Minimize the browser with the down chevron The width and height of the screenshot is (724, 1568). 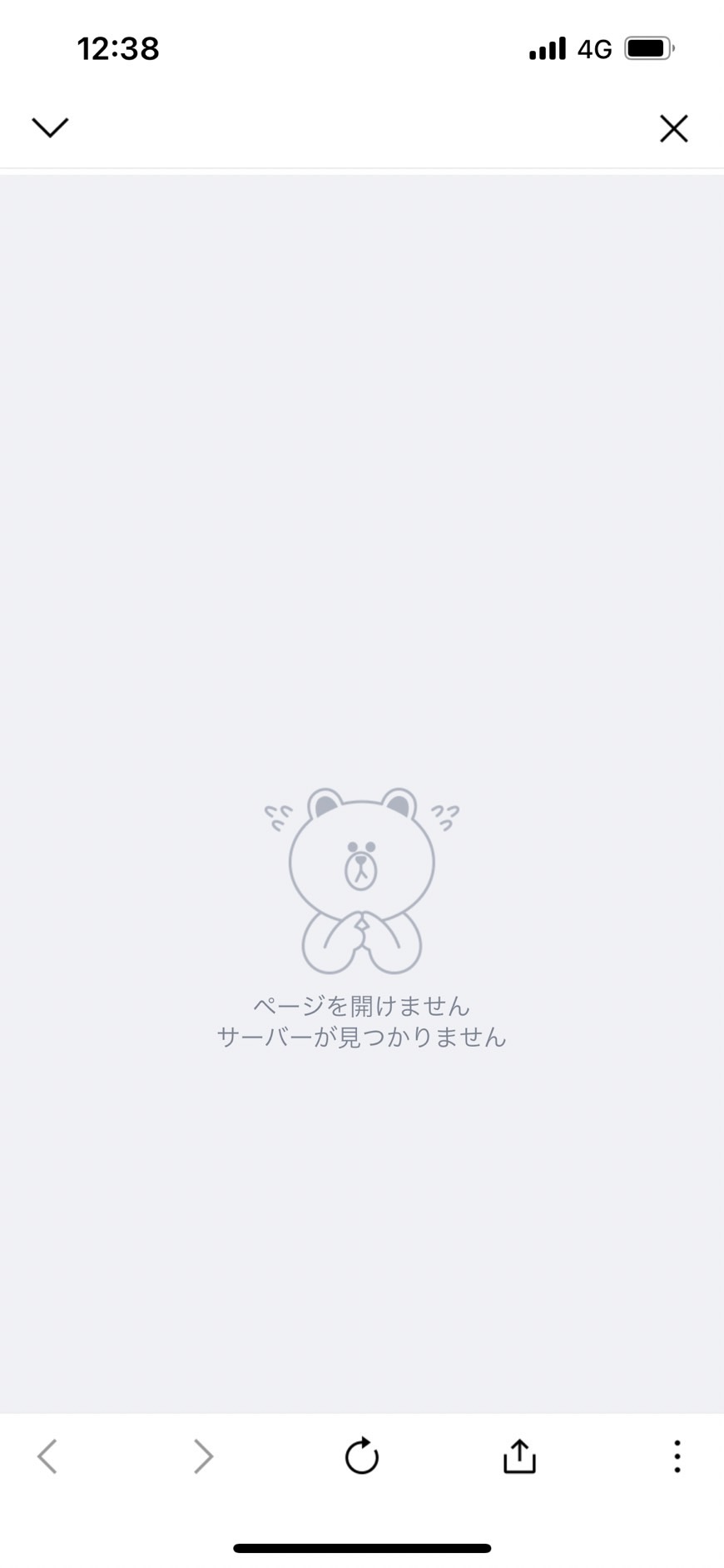pos(50,127)
